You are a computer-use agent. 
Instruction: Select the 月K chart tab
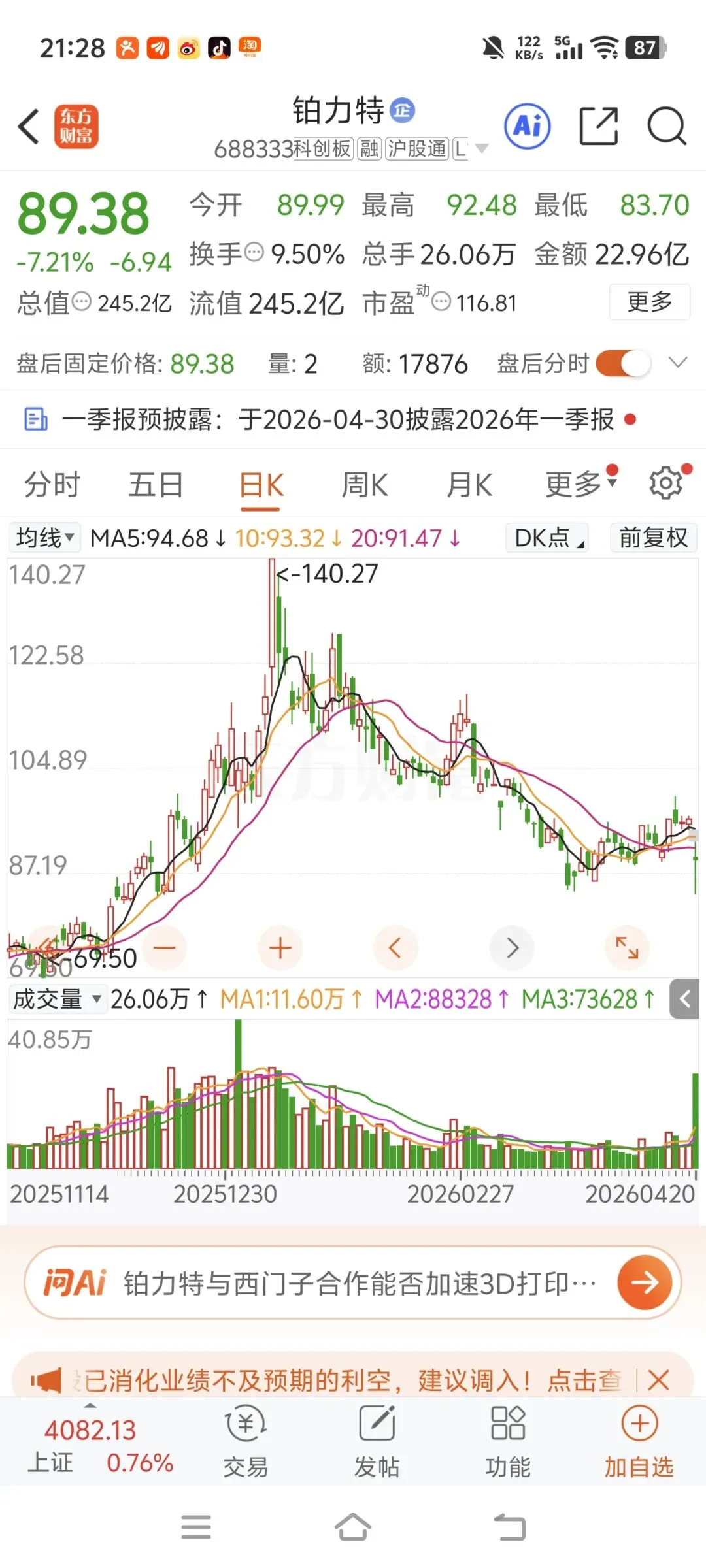[x=469, y=485]
